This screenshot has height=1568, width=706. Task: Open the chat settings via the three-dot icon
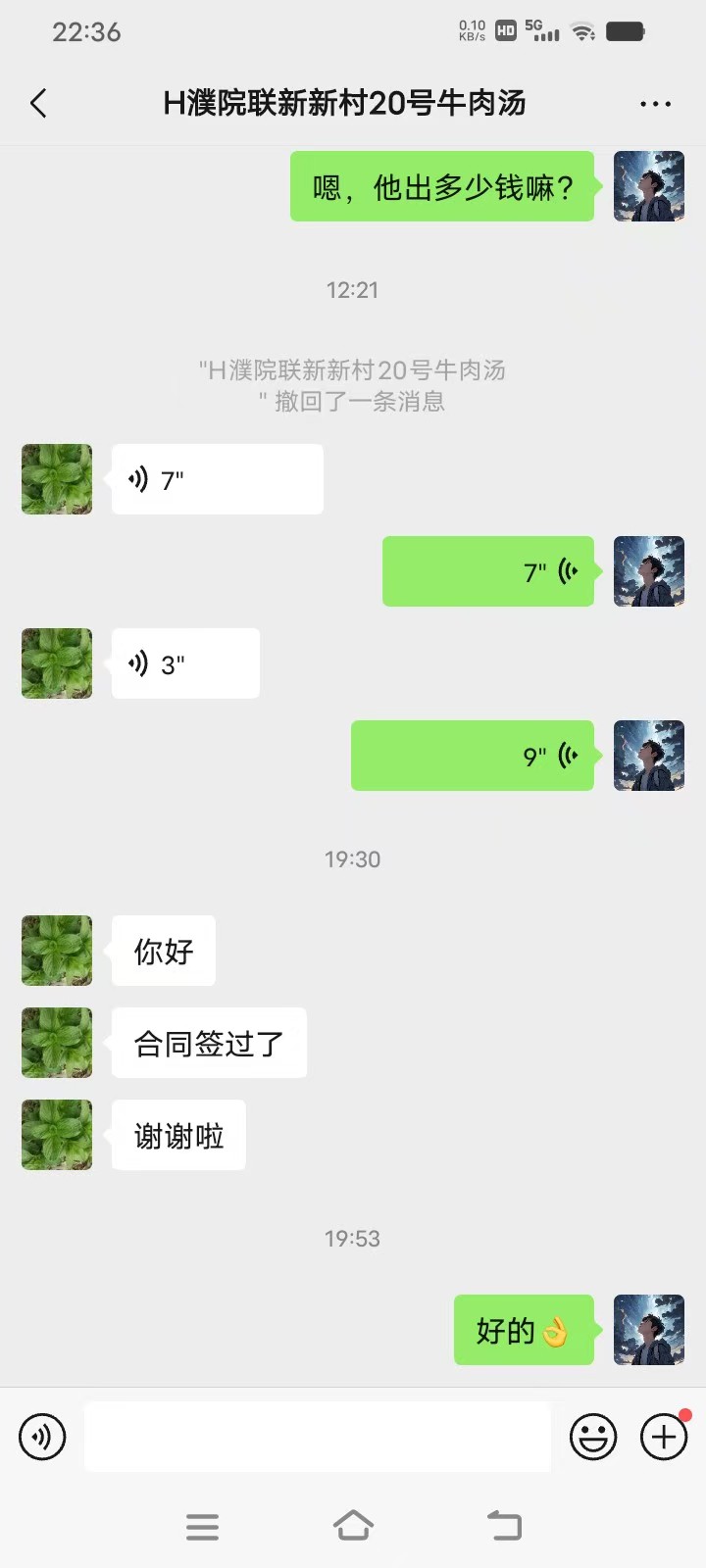655,102
